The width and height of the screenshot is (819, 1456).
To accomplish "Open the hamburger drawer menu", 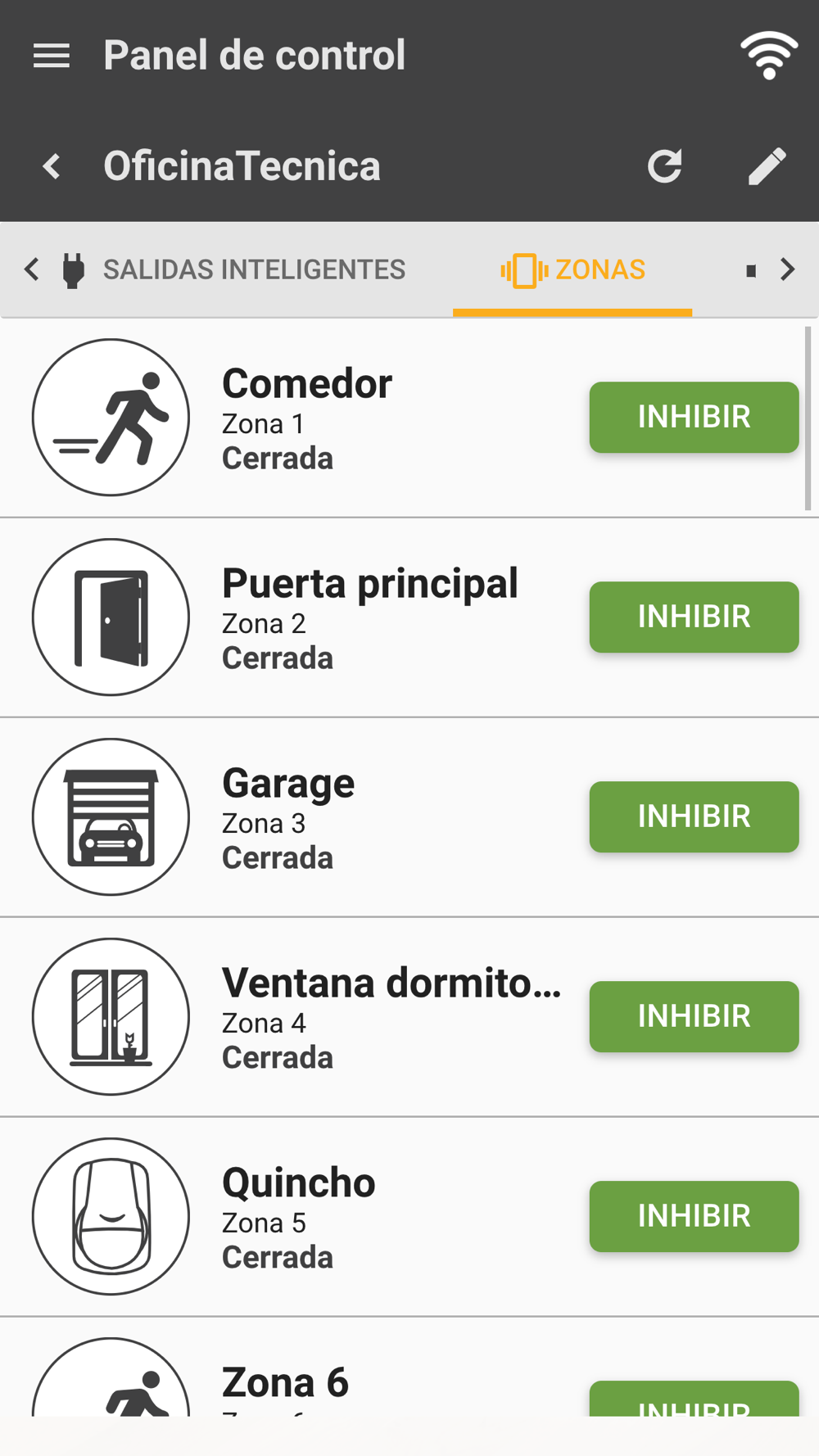I will [51, 56].
